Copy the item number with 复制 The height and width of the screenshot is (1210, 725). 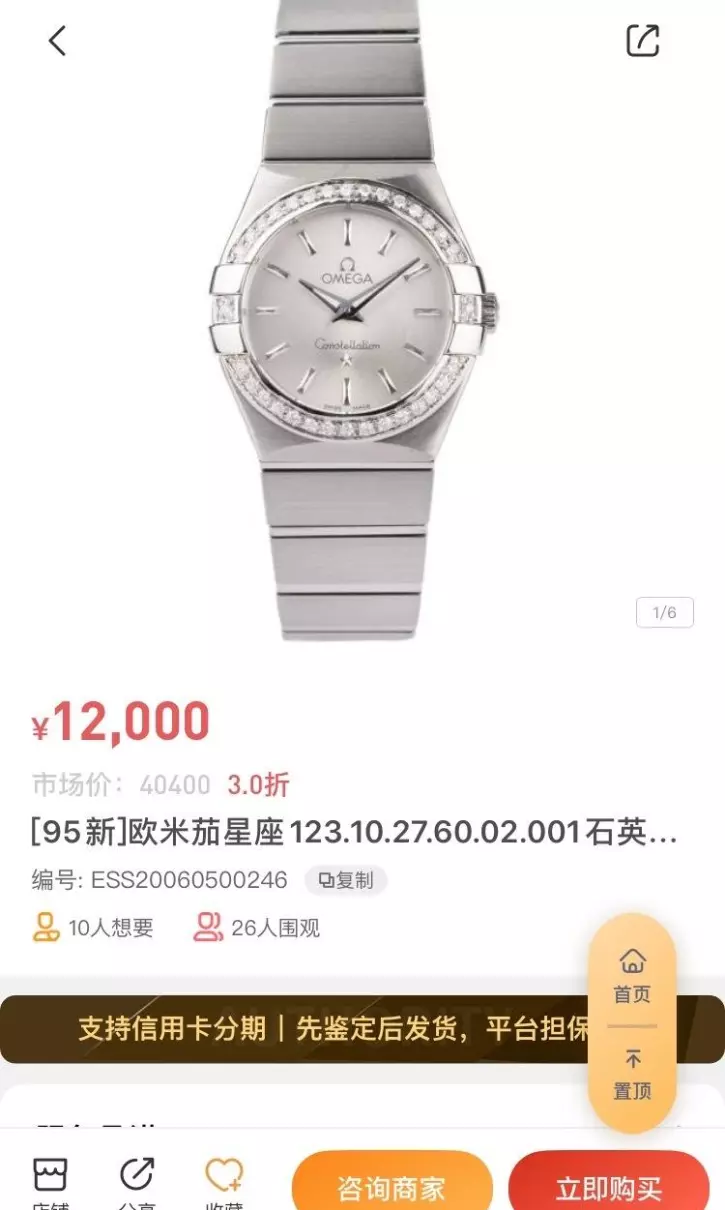(346, 880)
